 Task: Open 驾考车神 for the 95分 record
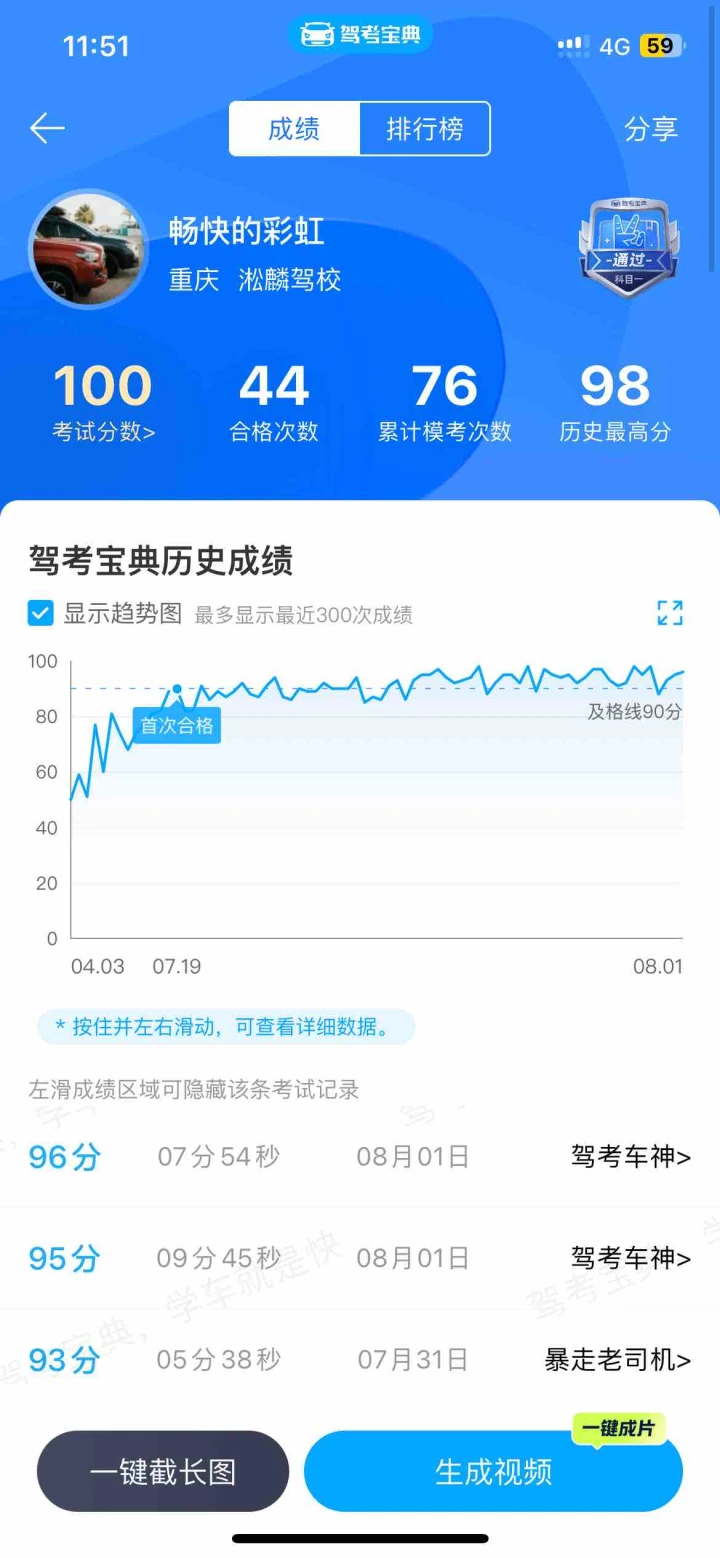631,1258
